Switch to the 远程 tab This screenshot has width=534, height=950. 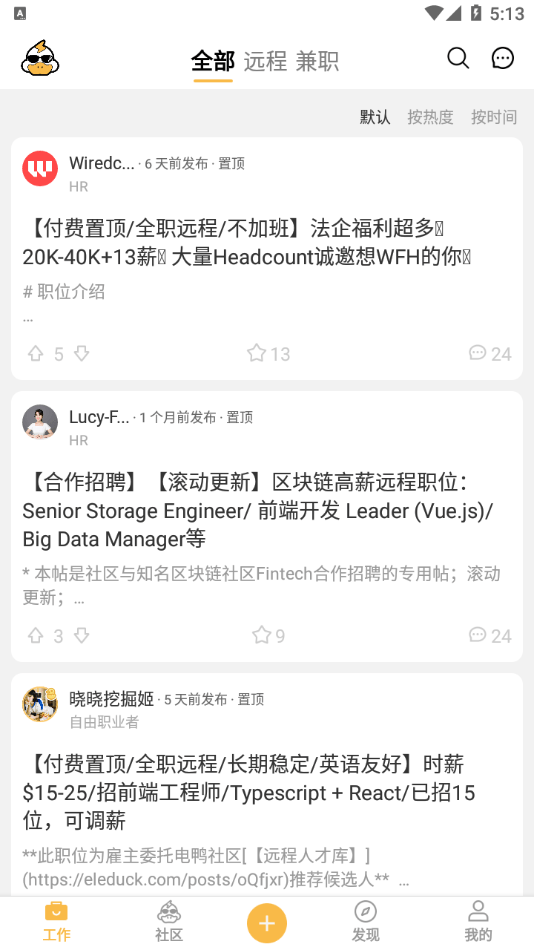coord(265,62)
